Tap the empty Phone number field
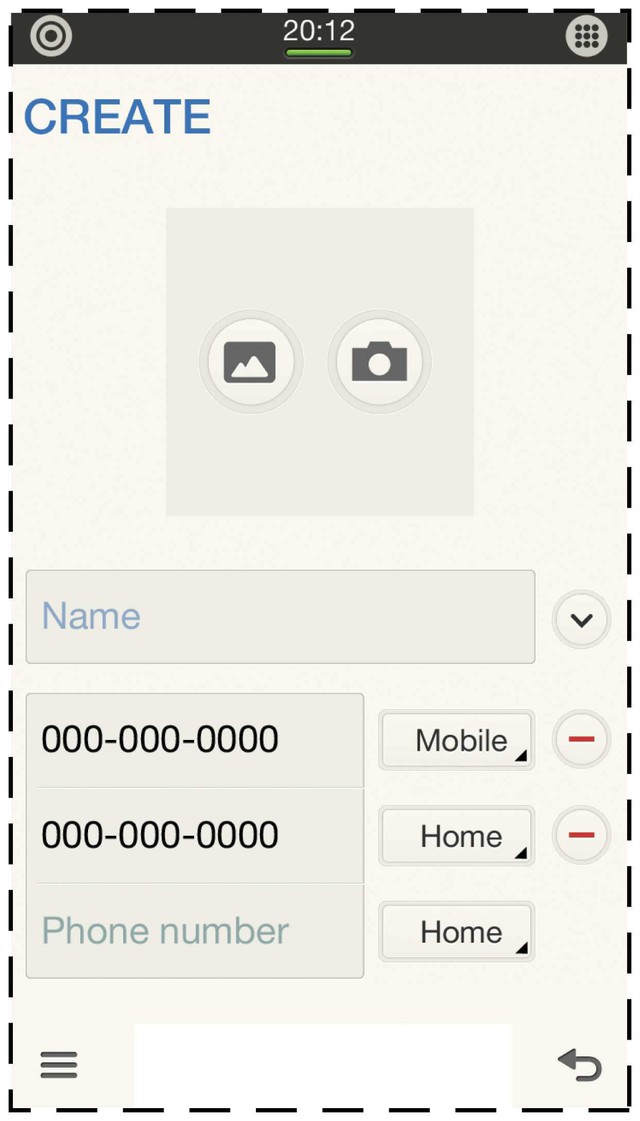640x1121 pixels. tap(196, 931)
